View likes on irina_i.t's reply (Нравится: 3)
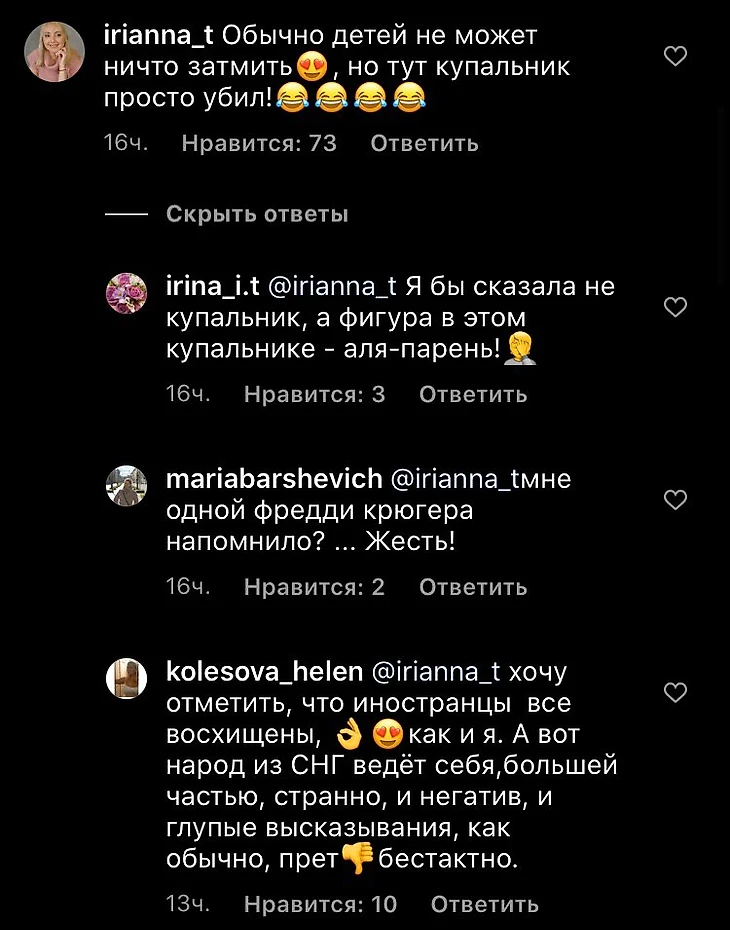Viewport: 730px width, 930px height. [314, 394]
